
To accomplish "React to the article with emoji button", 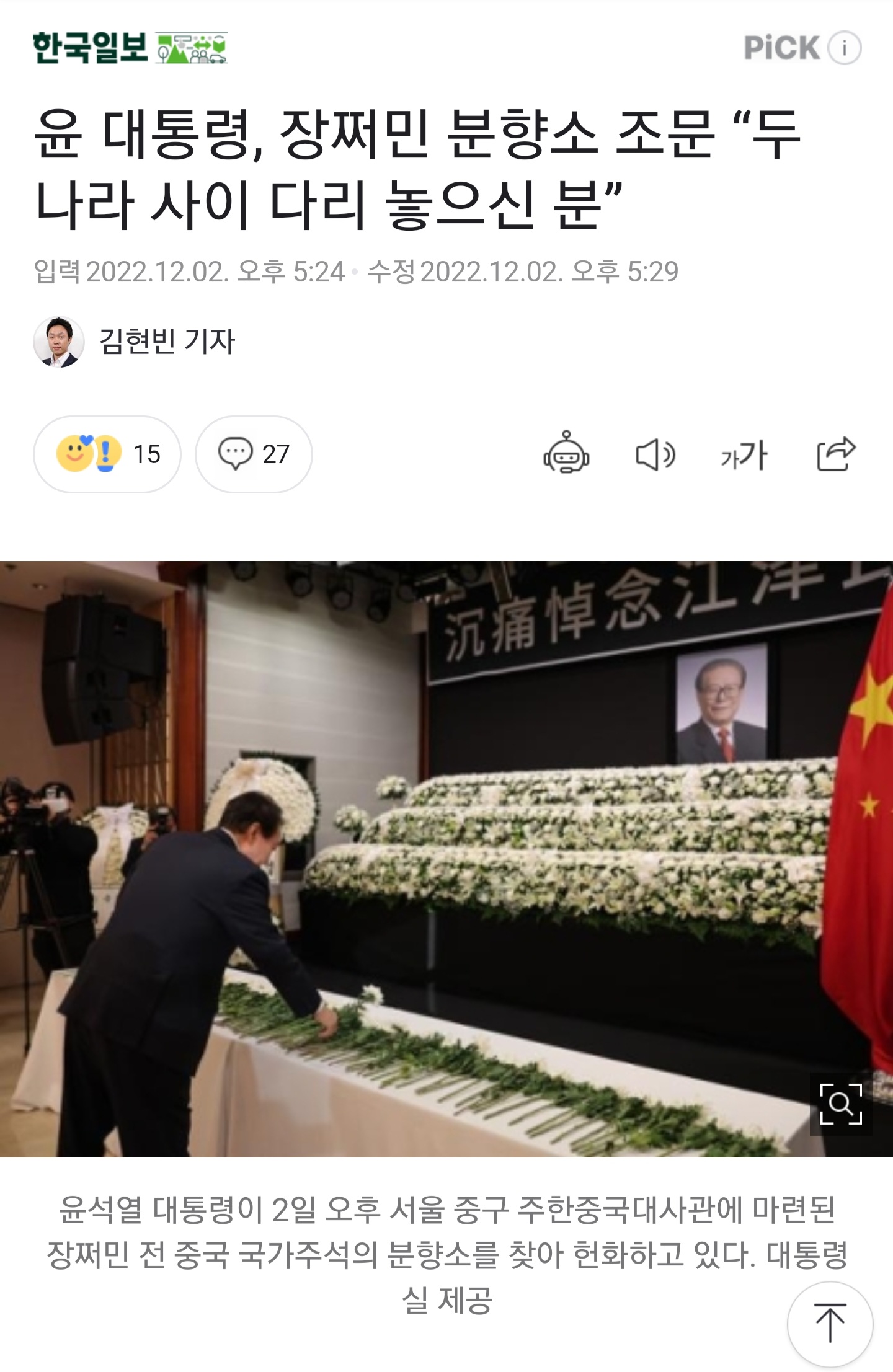I will point(107,454).
